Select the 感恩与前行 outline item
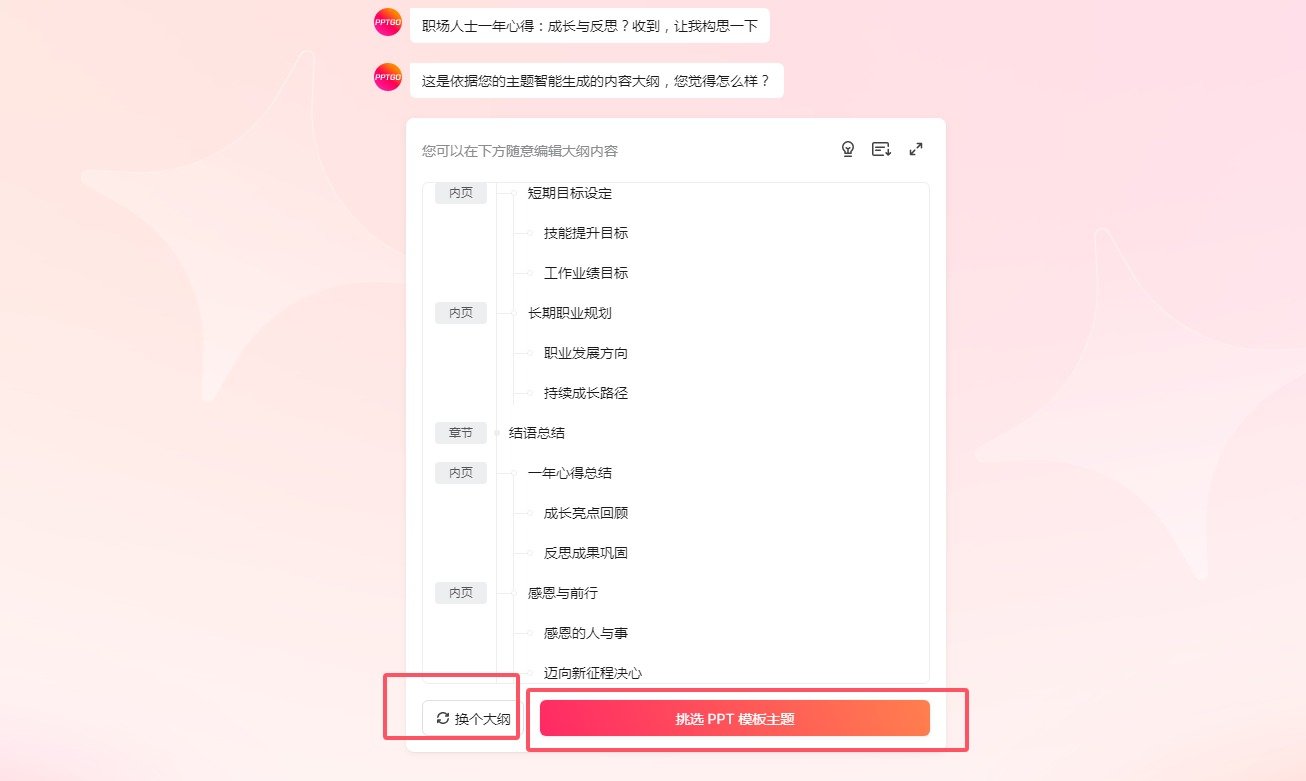The height and width of the screenshot is (781, 1306). 563,593
